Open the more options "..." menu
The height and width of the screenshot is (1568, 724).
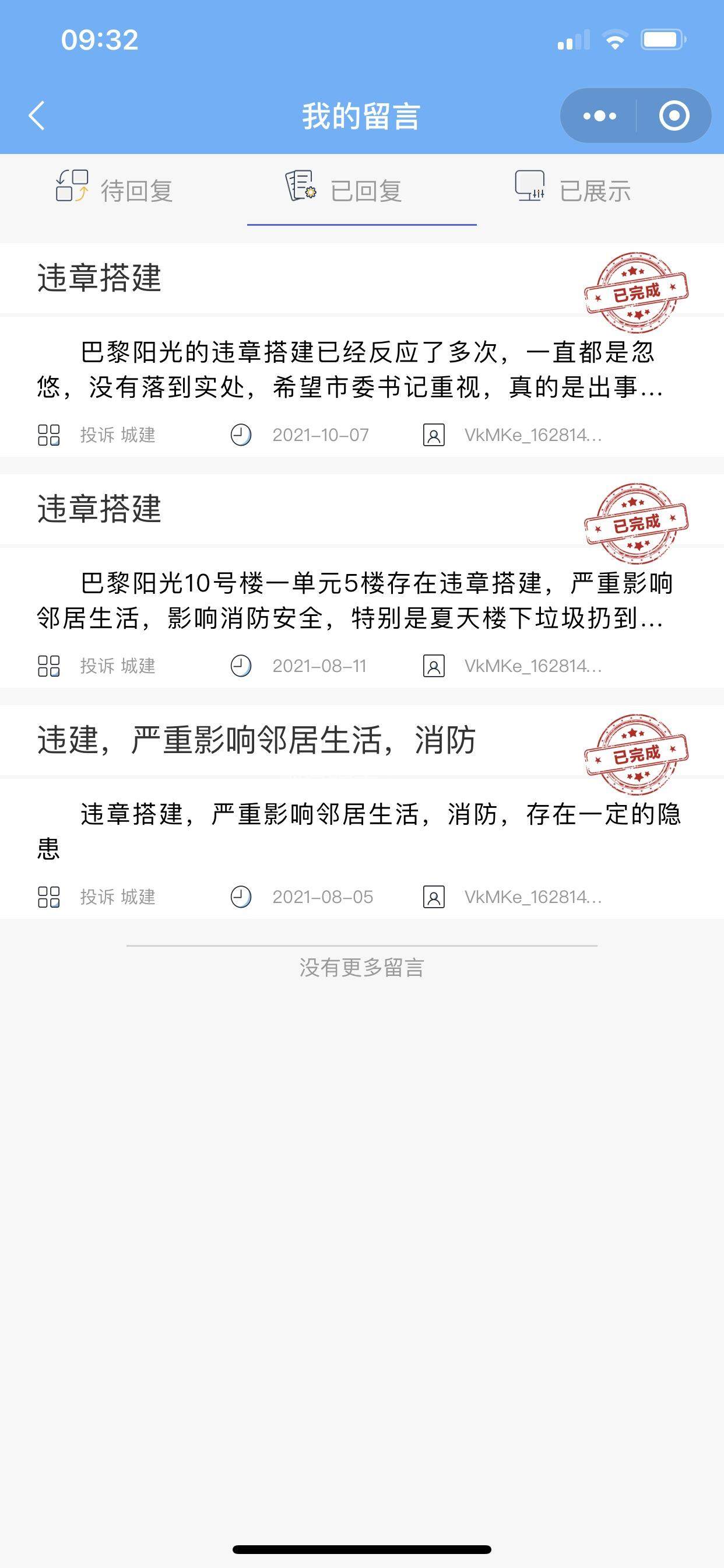click(x=599, y=116)
